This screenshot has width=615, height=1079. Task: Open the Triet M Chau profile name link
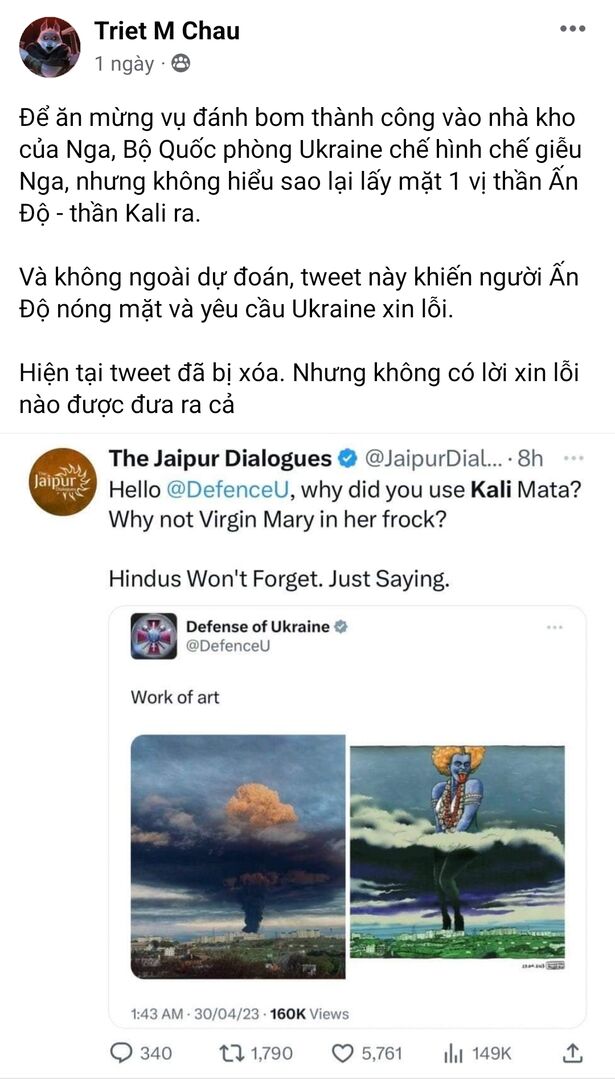(x=167, y=30)
